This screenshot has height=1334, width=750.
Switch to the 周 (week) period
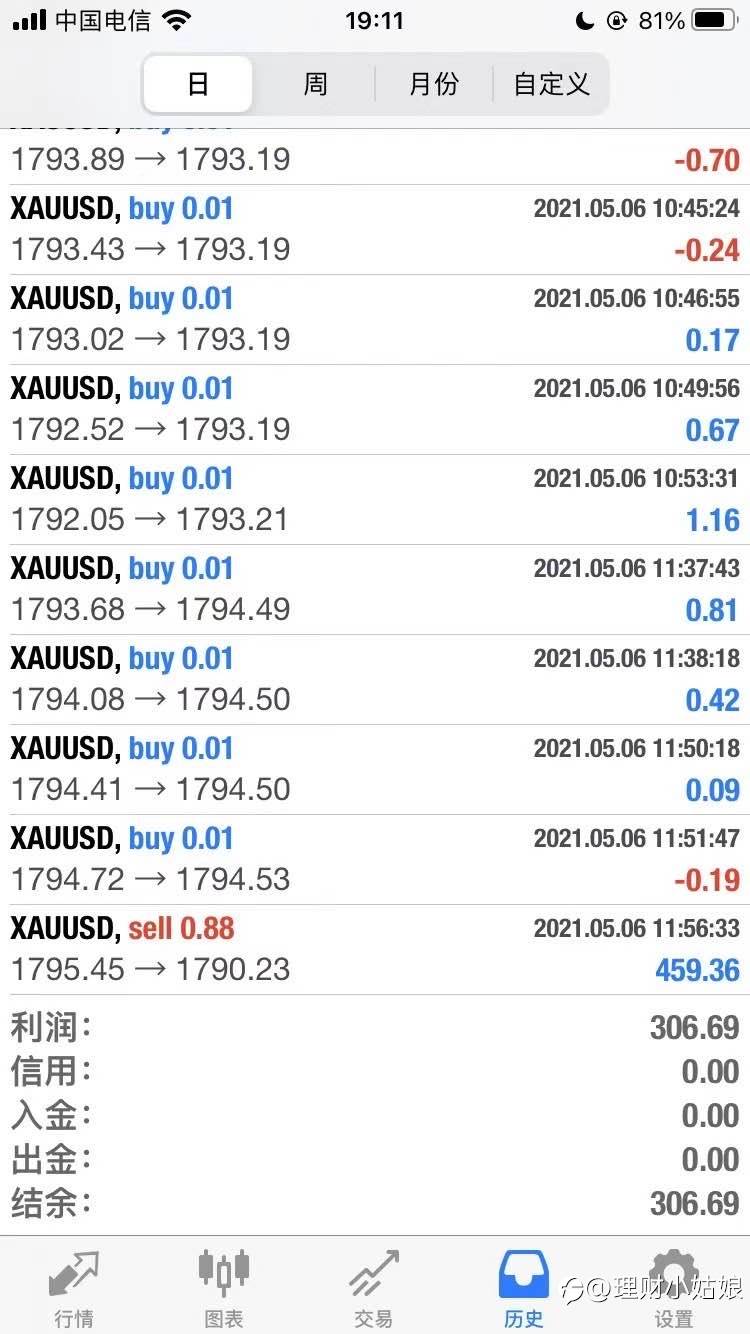pyautogui.click(x=315, y=84)
